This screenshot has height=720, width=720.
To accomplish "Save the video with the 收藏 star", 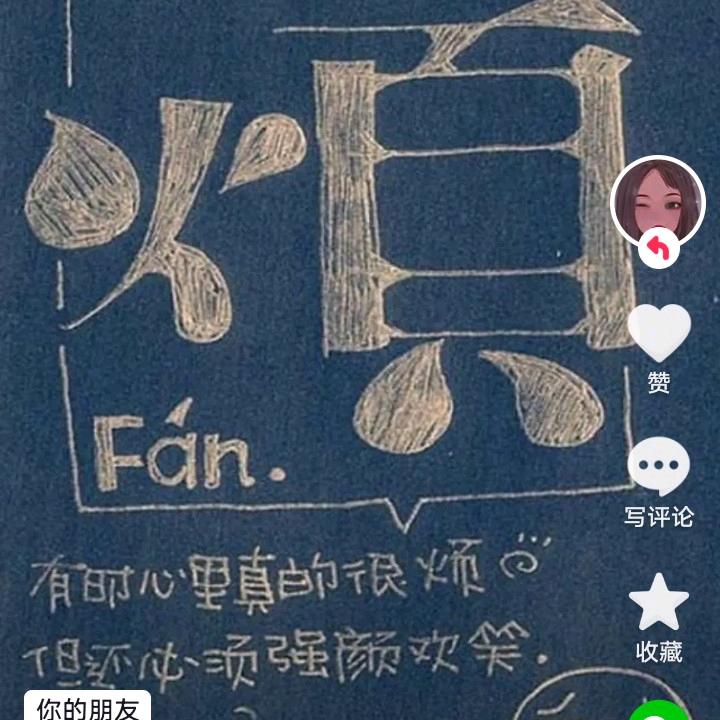I will [659, 602].
